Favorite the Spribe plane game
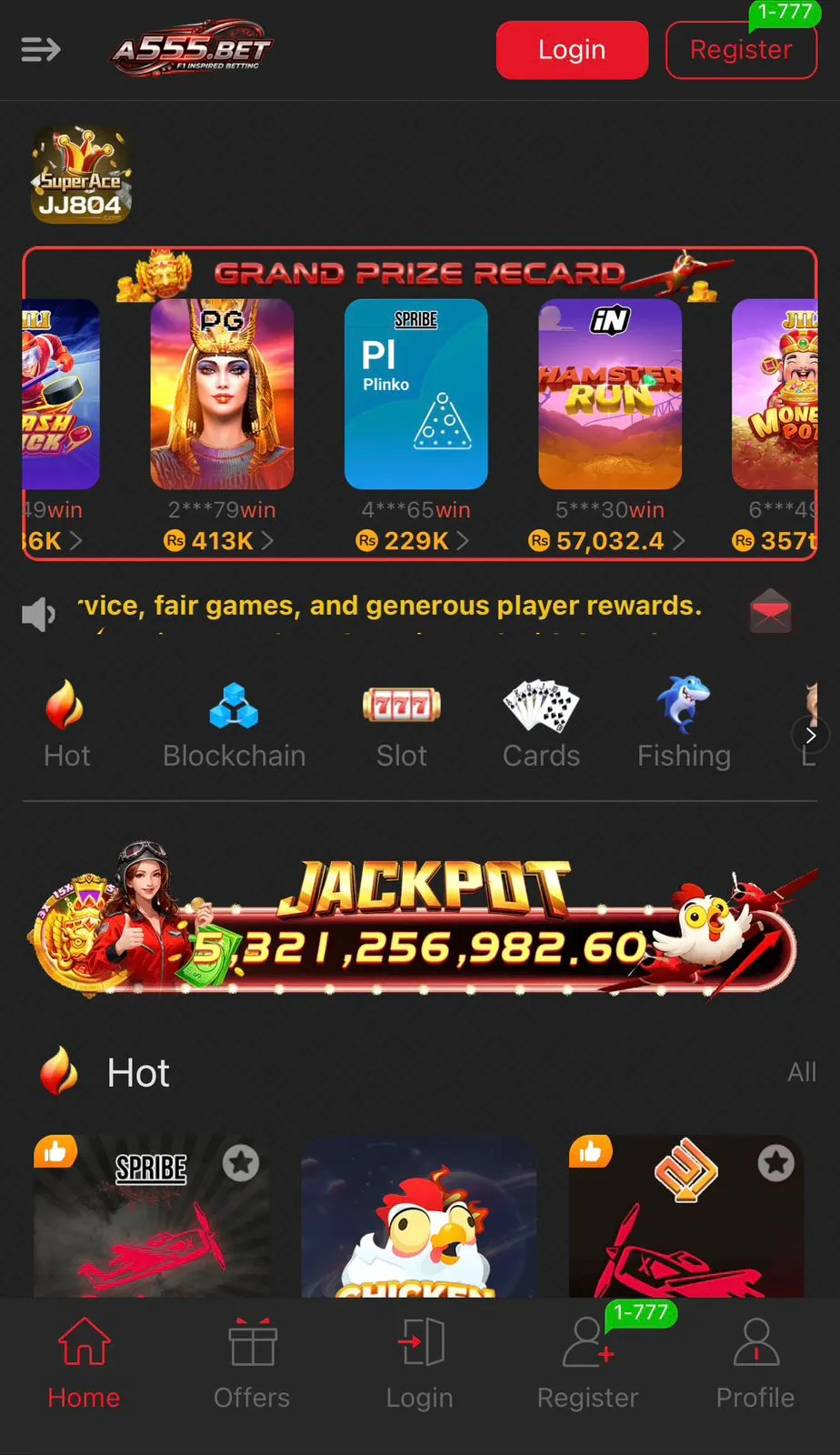Viewport: 840px width, 1455px height. 241,1162
